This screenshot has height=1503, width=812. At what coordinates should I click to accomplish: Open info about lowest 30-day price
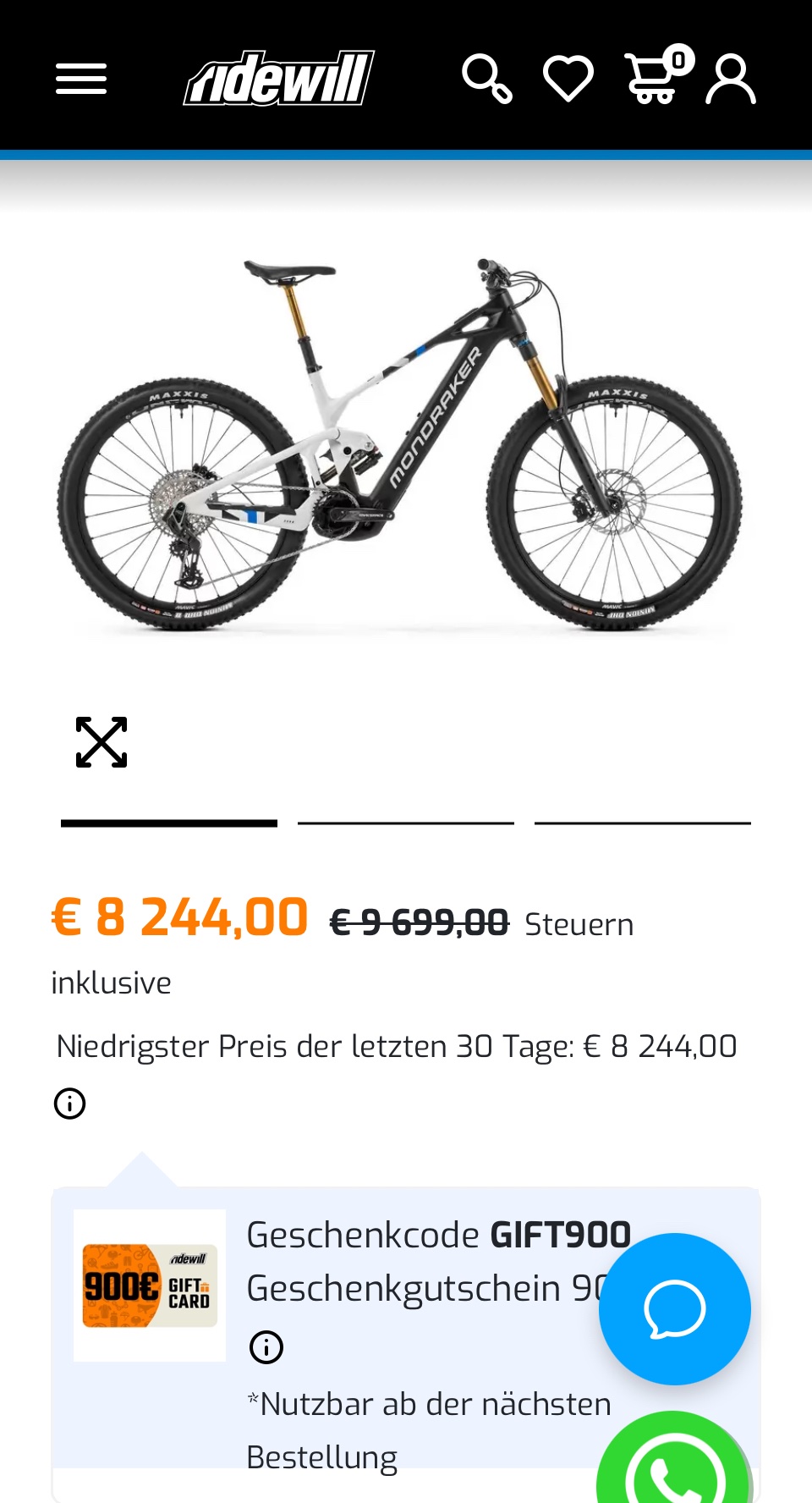click(70, 1104)
